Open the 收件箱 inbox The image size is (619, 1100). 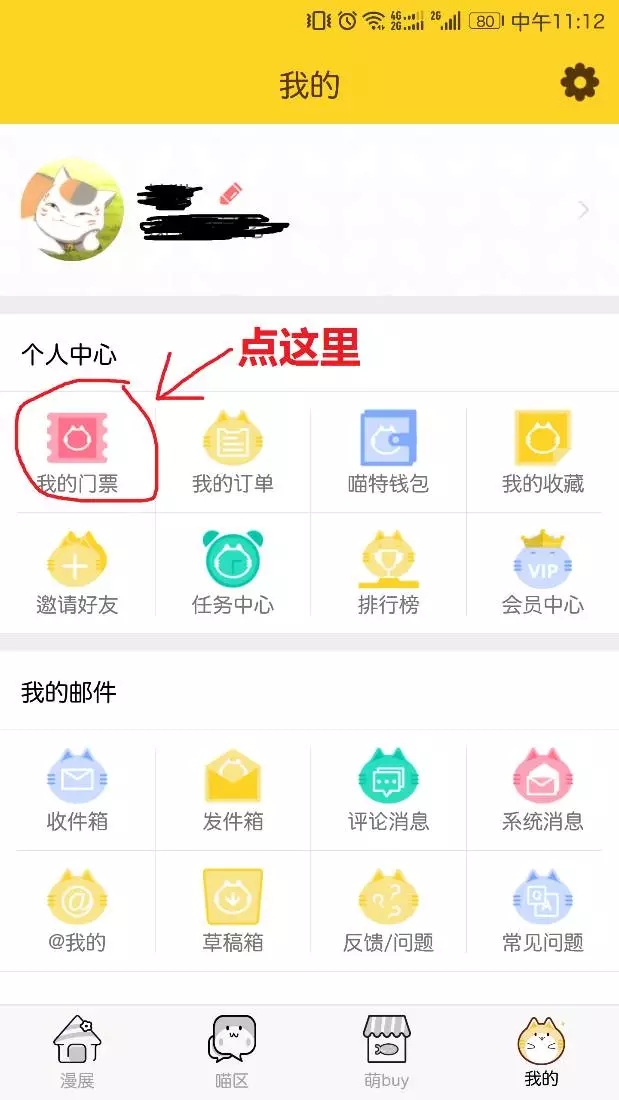tap(78, 790)
